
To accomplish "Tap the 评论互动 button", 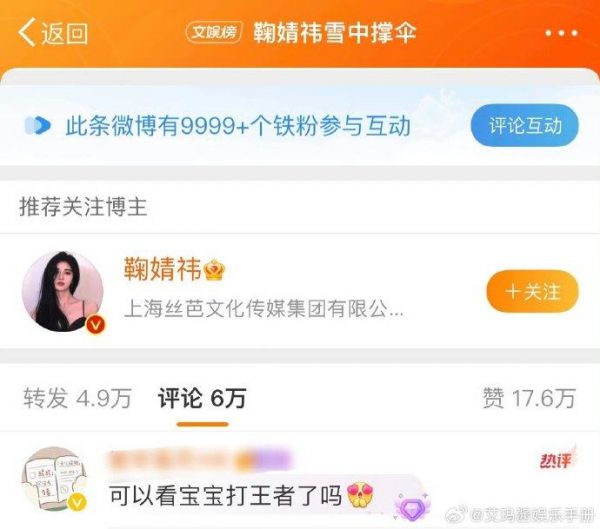I will click(525, 126).
